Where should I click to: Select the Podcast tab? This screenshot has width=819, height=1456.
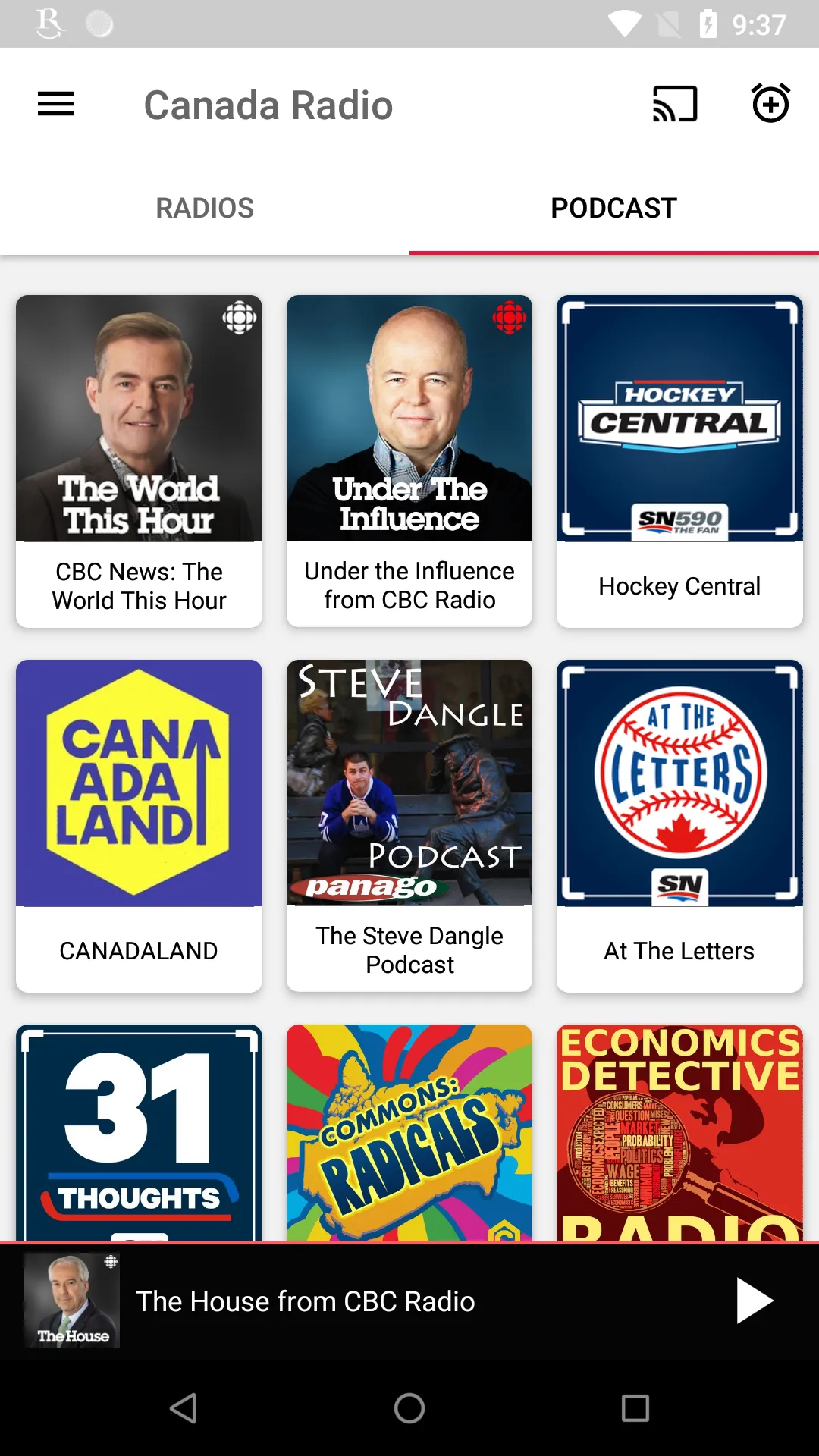(x=614, y=208)
